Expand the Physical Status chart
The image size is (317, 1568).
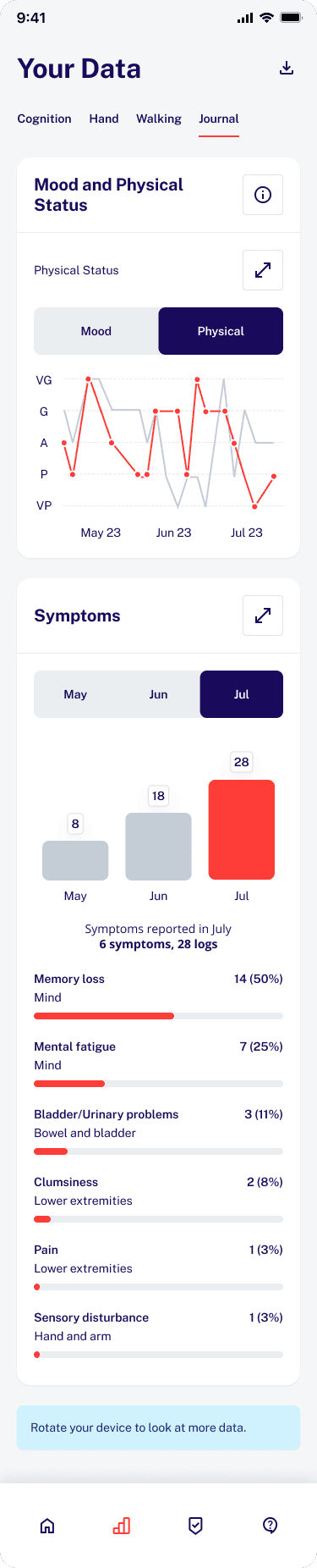[263, 270]
